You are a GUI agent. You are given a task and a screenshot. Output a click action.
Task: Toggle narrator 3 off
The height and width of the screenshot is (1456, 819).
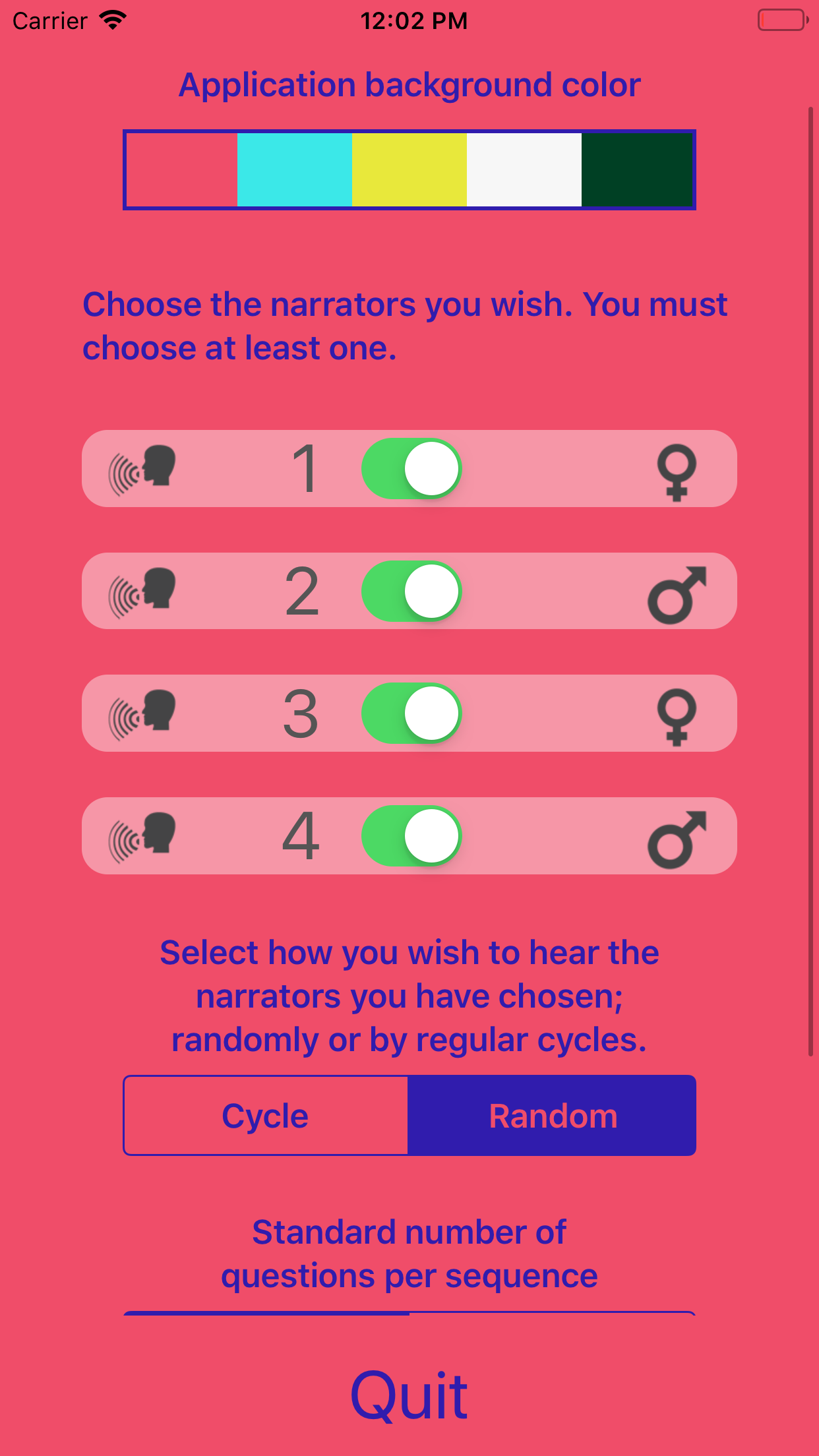[411, 713]
